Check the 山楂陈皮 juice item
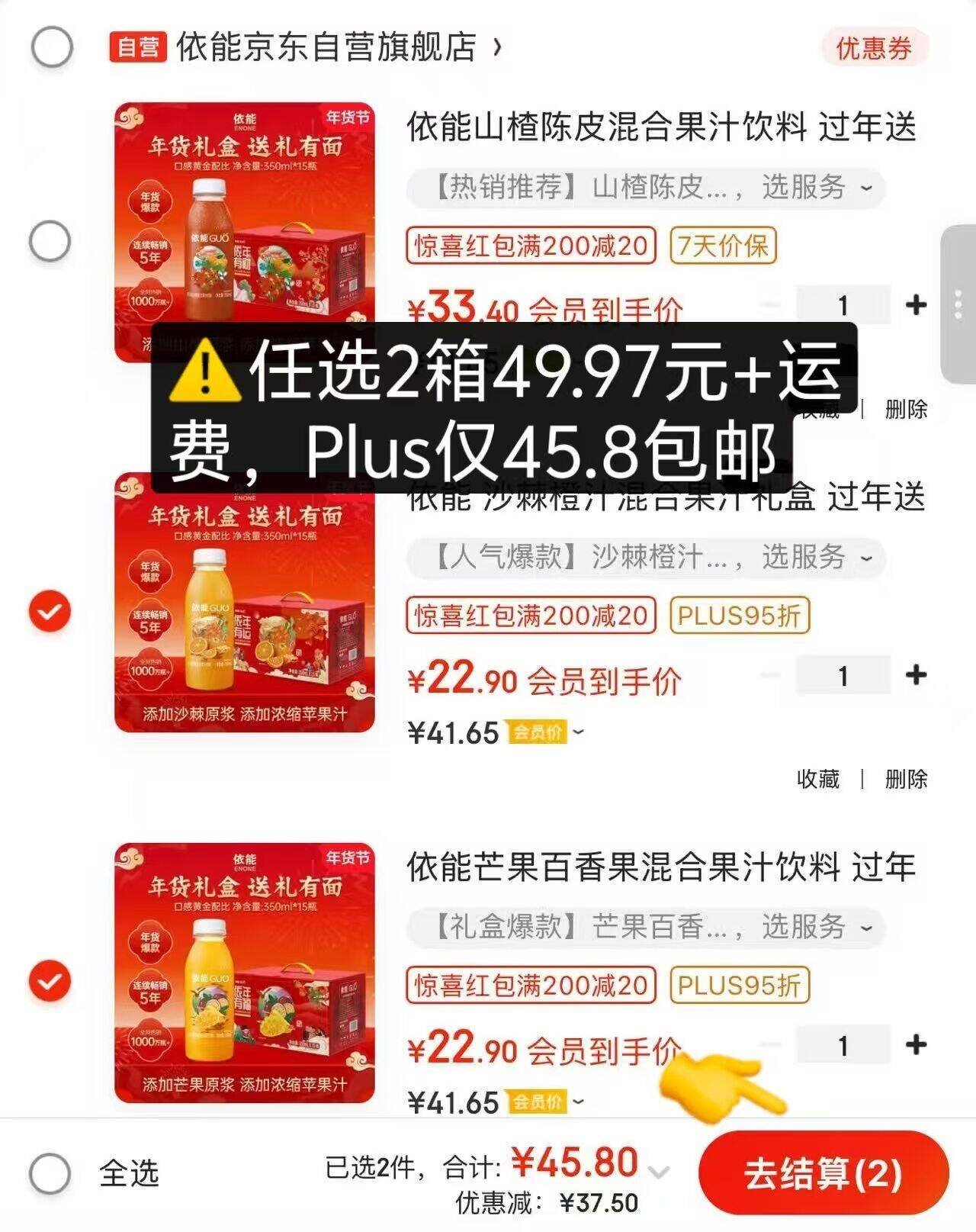The image size is (976, 1232). pyautogui.click(x=50, y=242)
